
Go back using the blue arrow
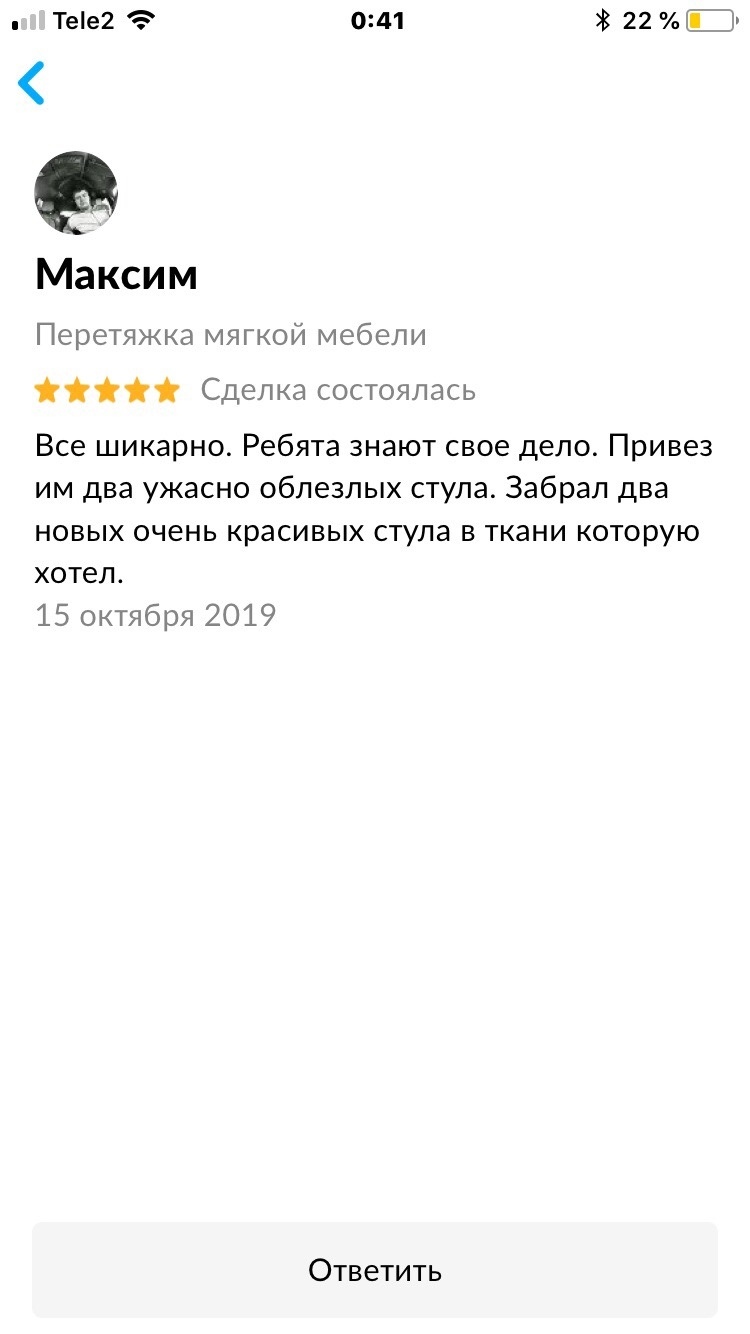coord(32,83)
